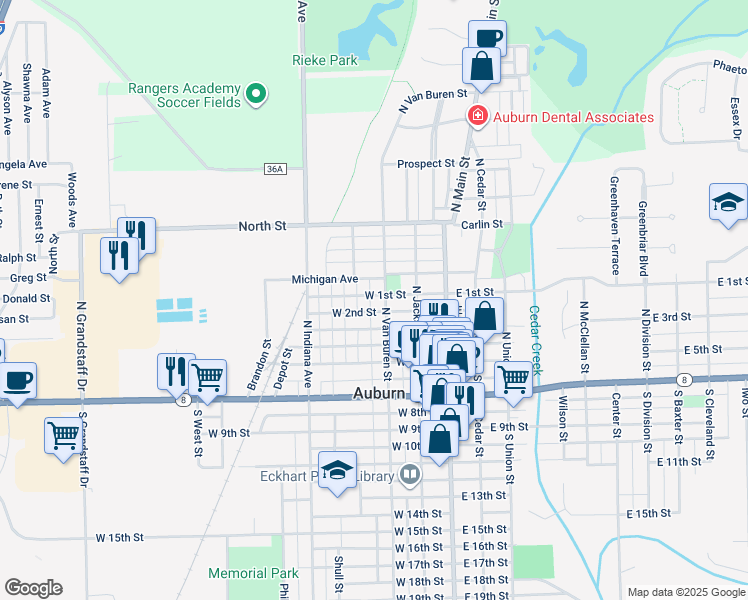Open the cafe marker above Rieke Park area

coord(487,38)
